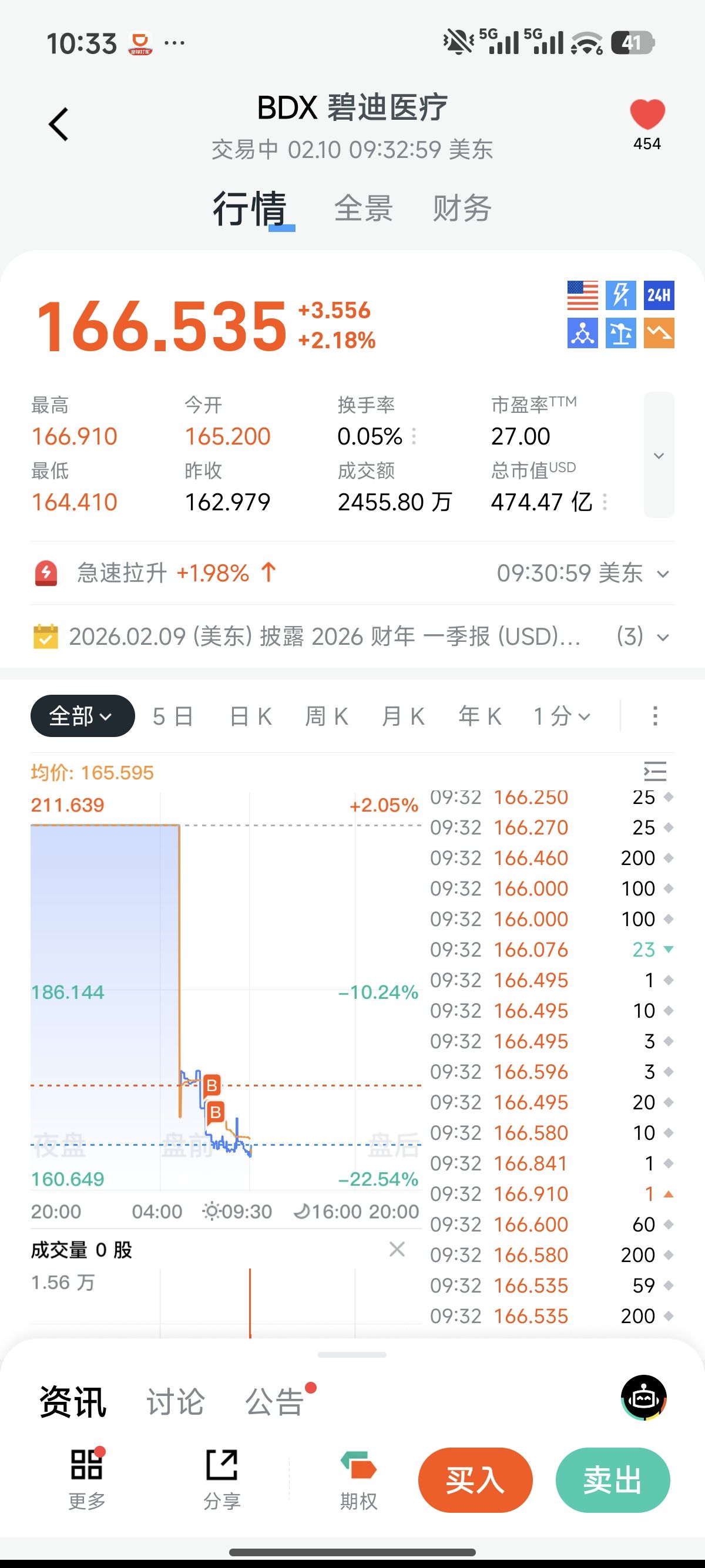Open the 1分 interval dropdown
Screen dimensions: 705x1568
[562, 716]
